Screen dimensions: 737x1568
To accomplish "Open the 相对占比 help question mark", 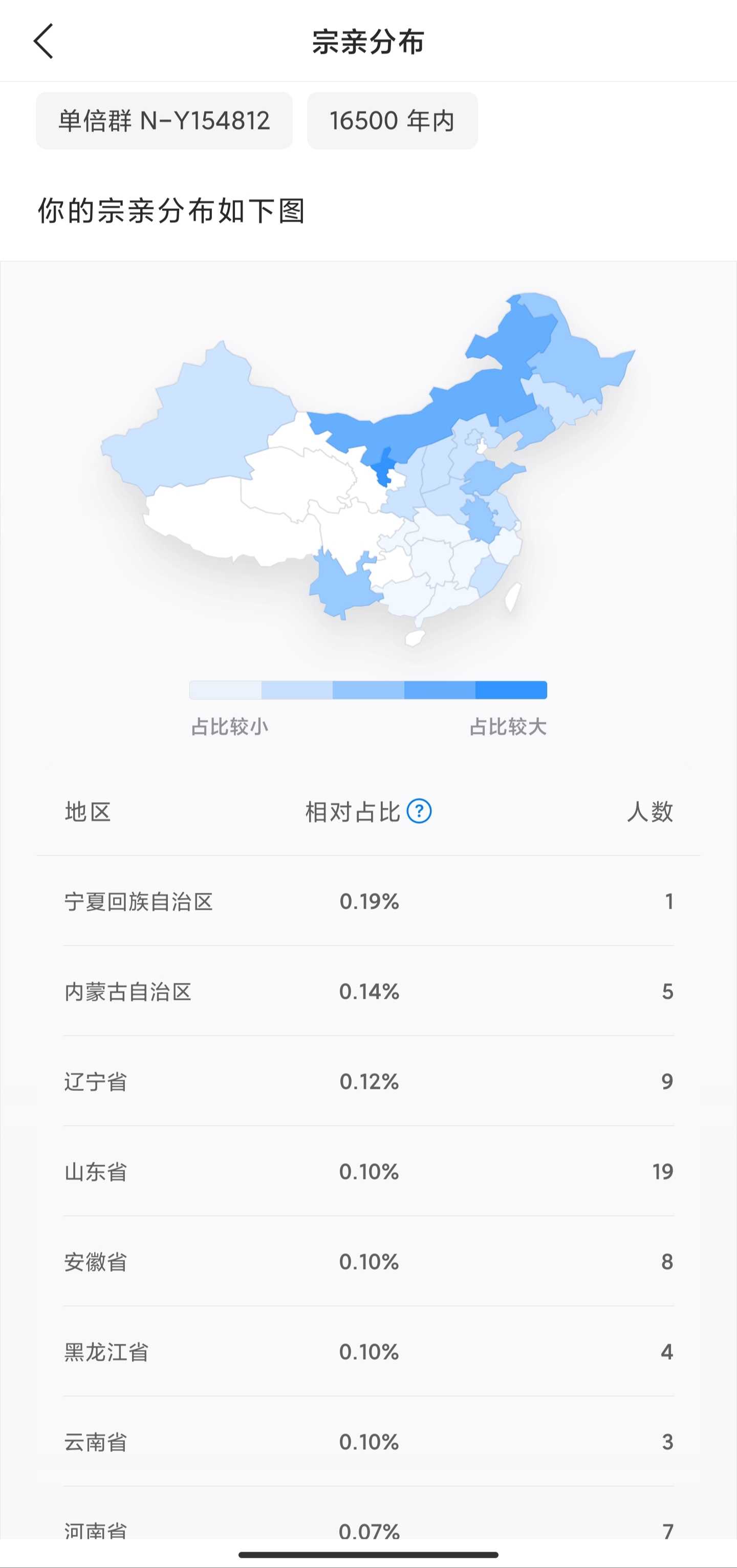I will 419,811.
